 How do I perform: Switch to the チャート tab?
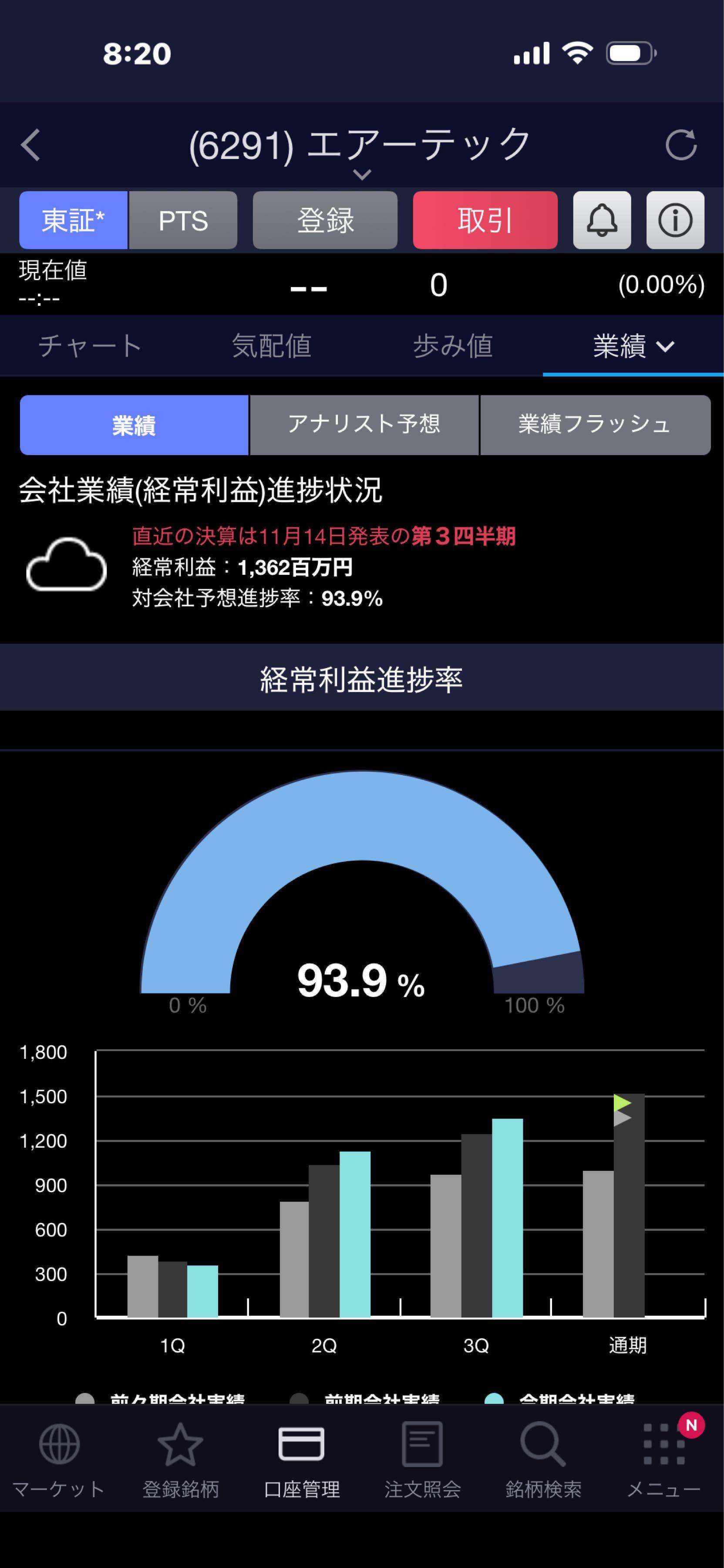pos(90,346)
